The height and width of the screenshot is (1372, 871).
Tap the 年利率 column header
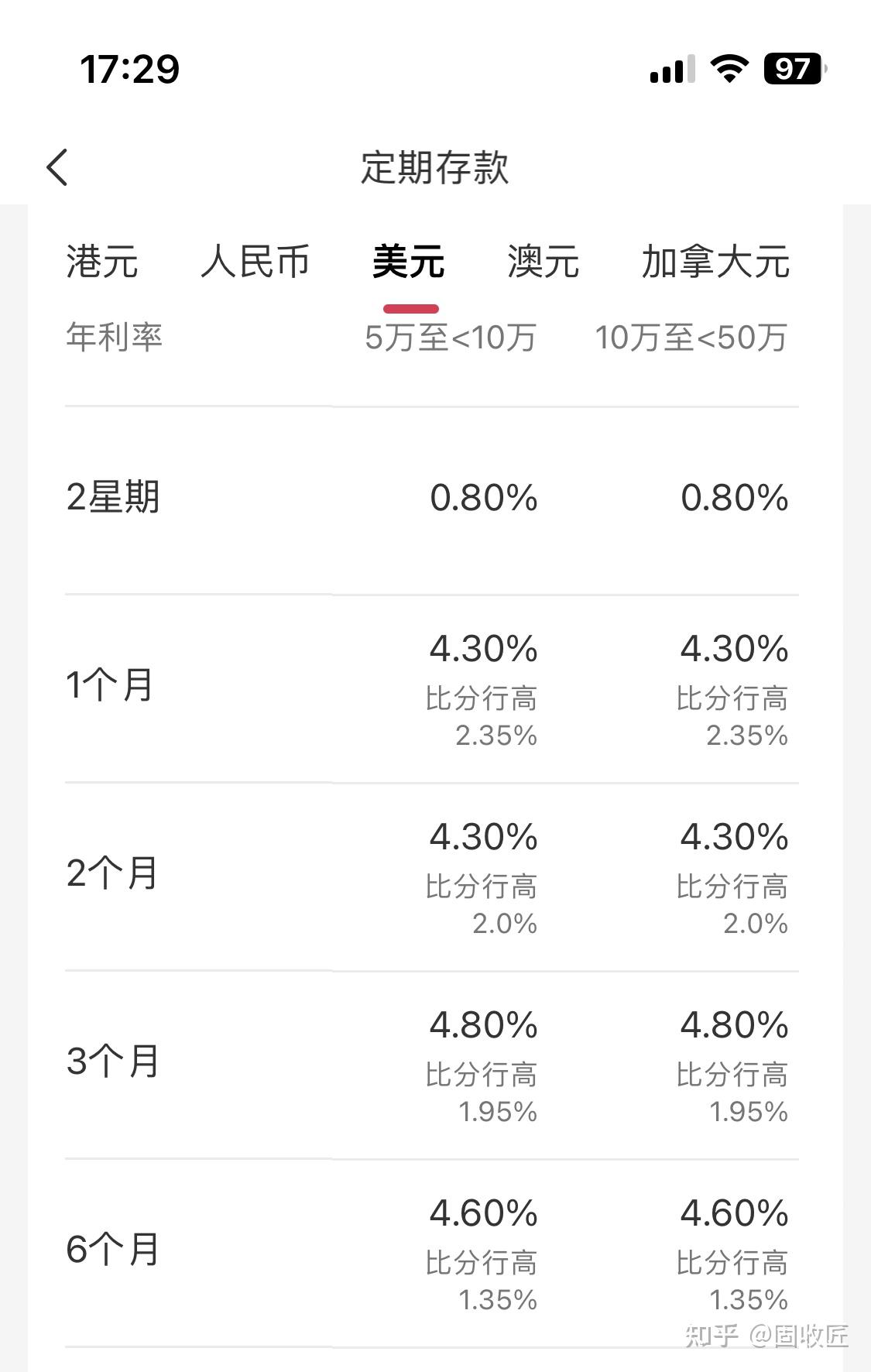tap(115, 336)
